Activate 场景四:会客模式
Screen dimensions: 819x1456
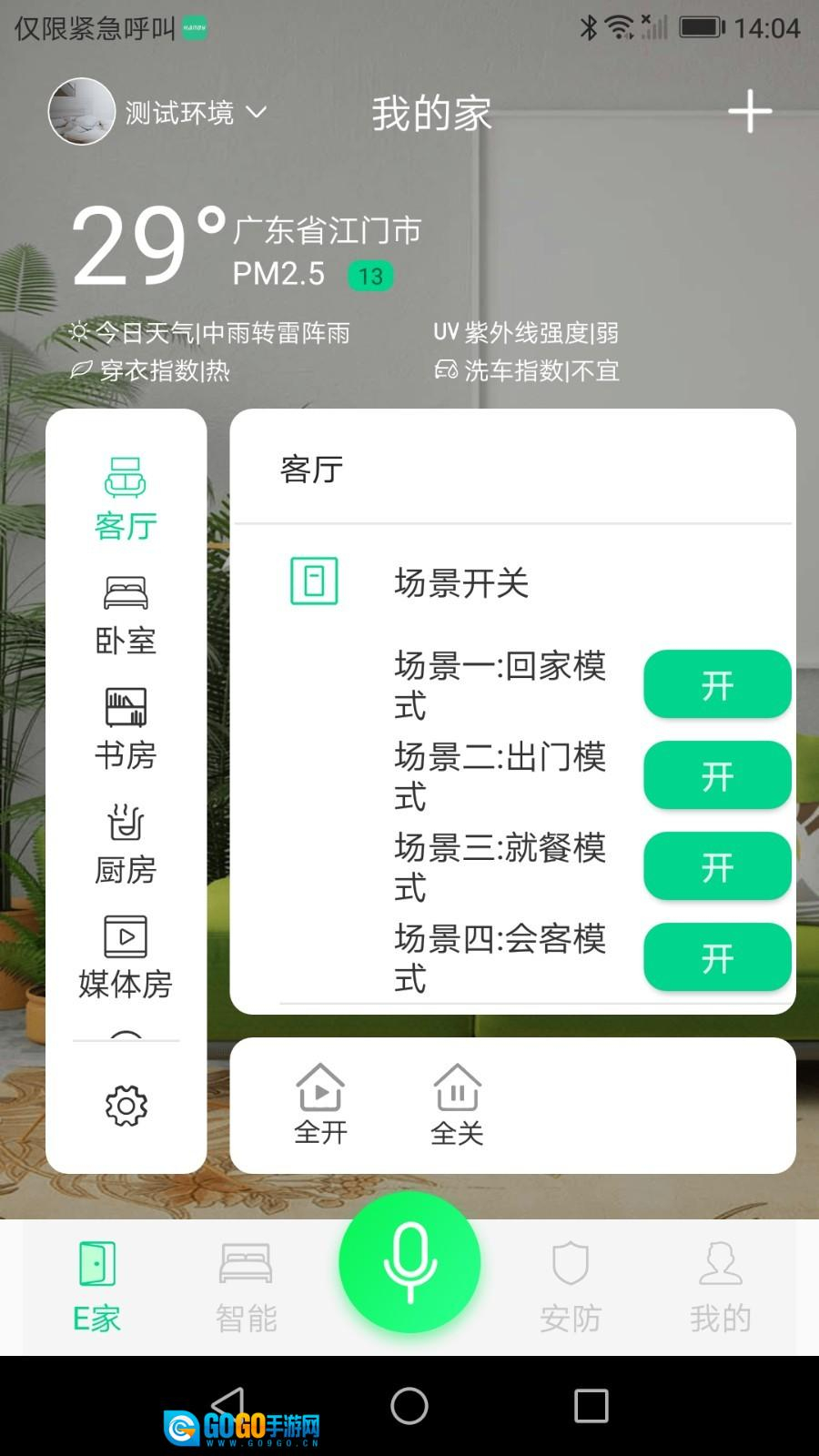point(717,957)
